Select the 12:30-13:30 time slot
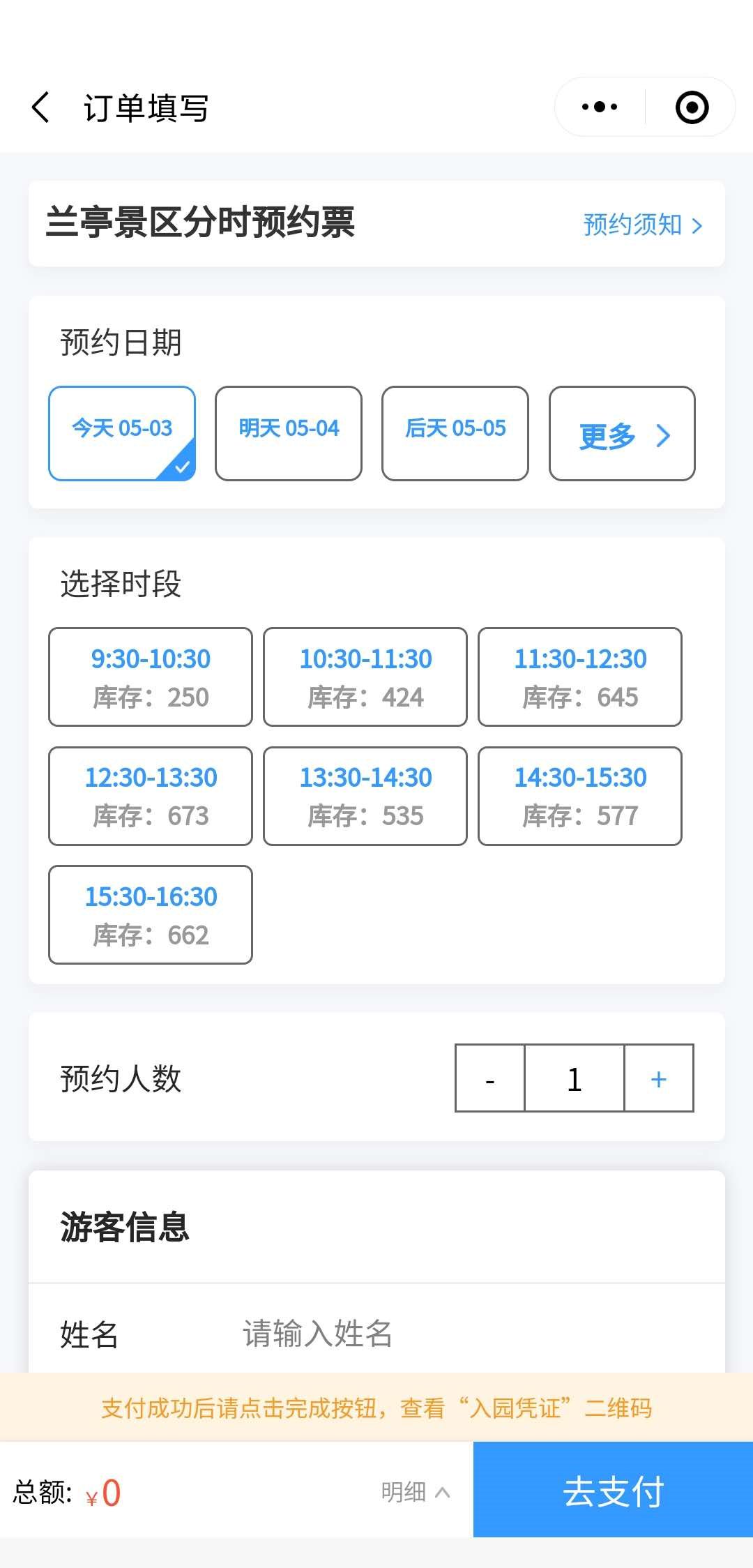The image size is (753, 1568). pyautogui.click(x=151, y=796)
